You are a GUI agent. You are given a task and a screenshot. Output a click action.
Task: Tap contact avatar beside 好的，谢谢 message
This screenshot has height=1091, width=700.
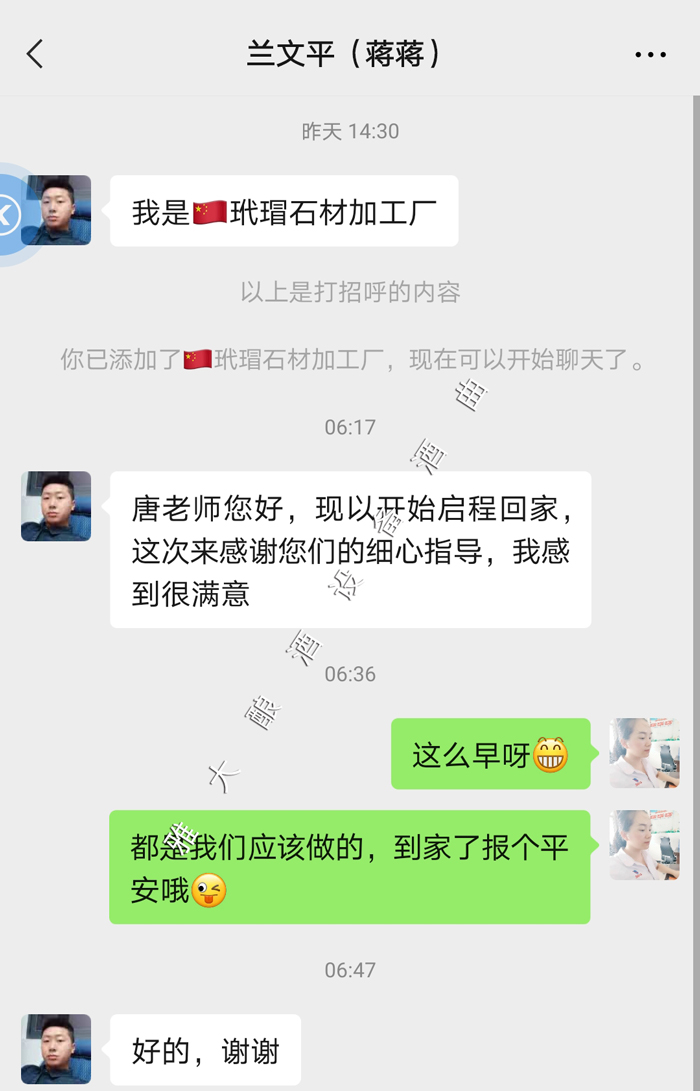coord(56,1049)
